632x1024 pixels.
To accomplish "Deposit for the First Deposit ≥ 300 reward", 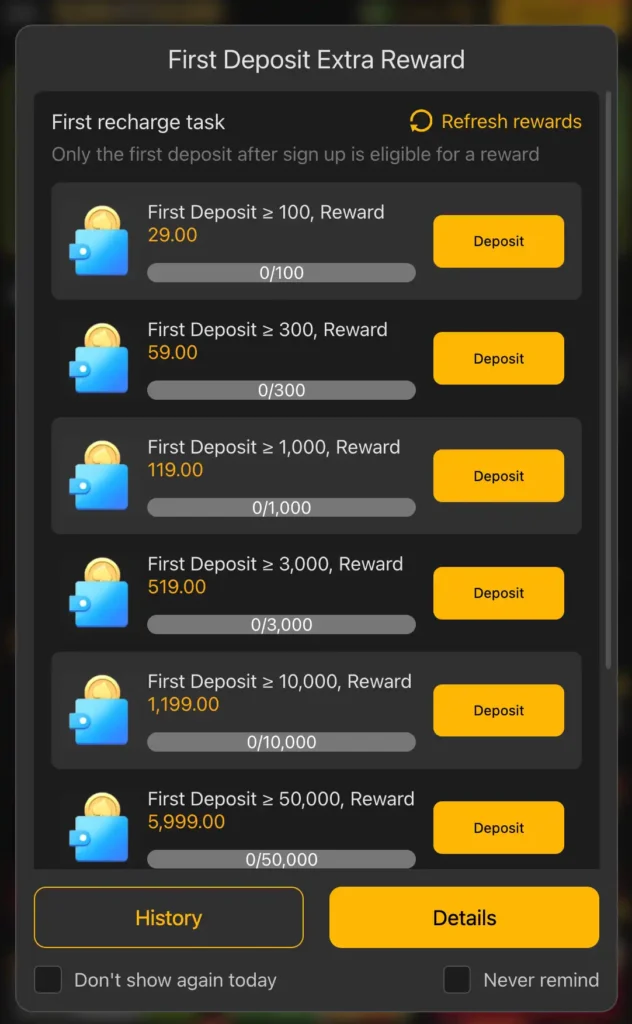I will (x=498, y=358).
